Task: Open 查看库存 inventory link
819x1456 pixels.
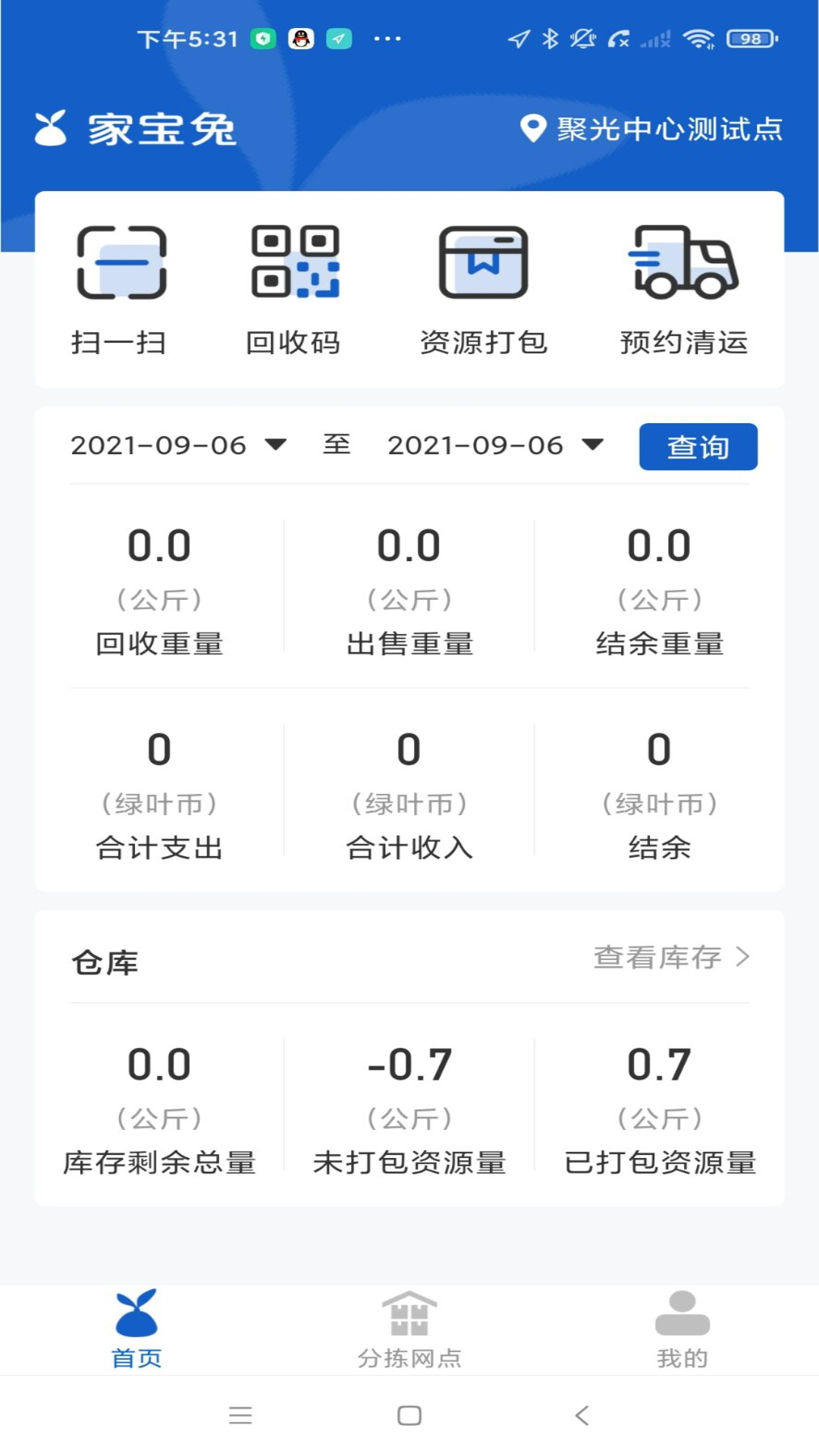Action: 672,958
